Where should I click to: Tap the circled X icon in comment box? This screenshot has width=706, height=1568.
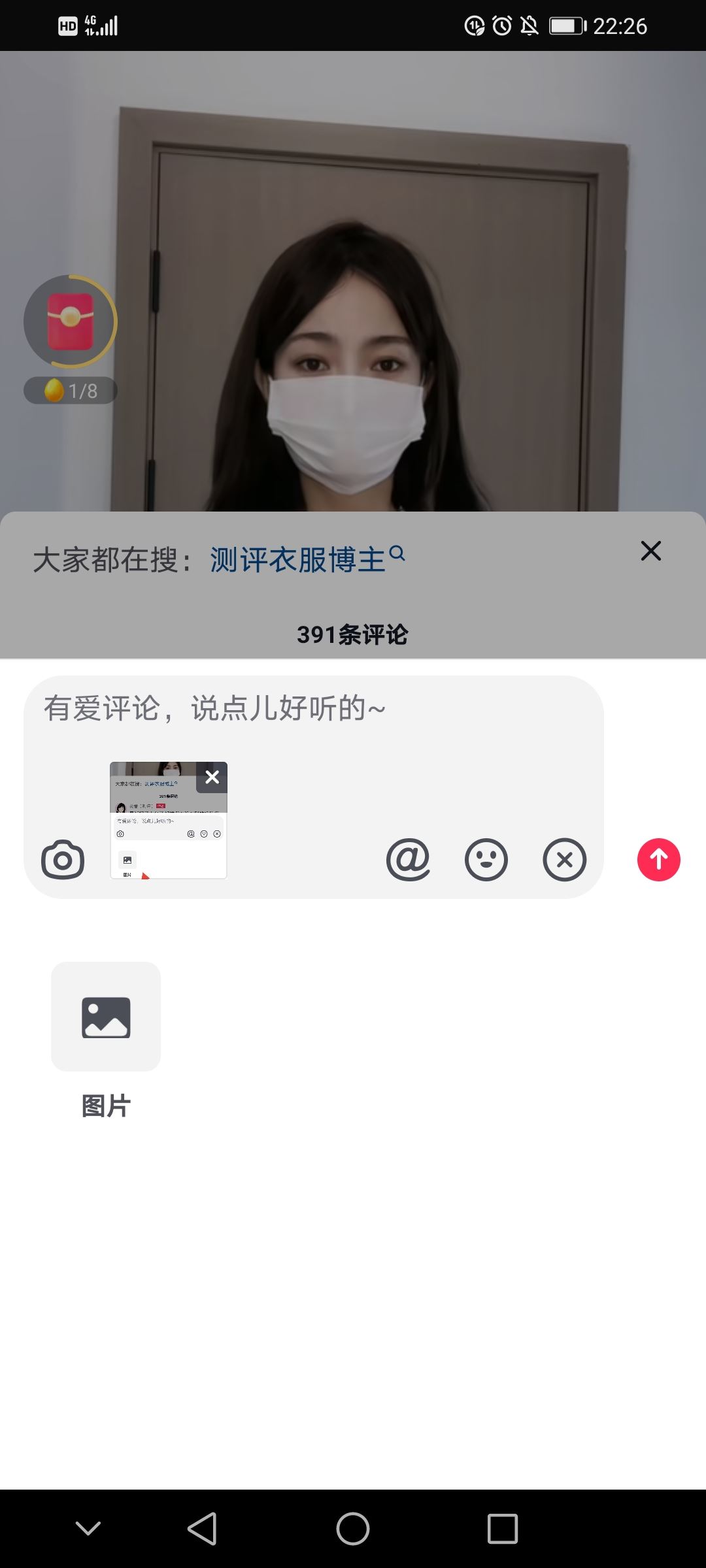(565, 860)
